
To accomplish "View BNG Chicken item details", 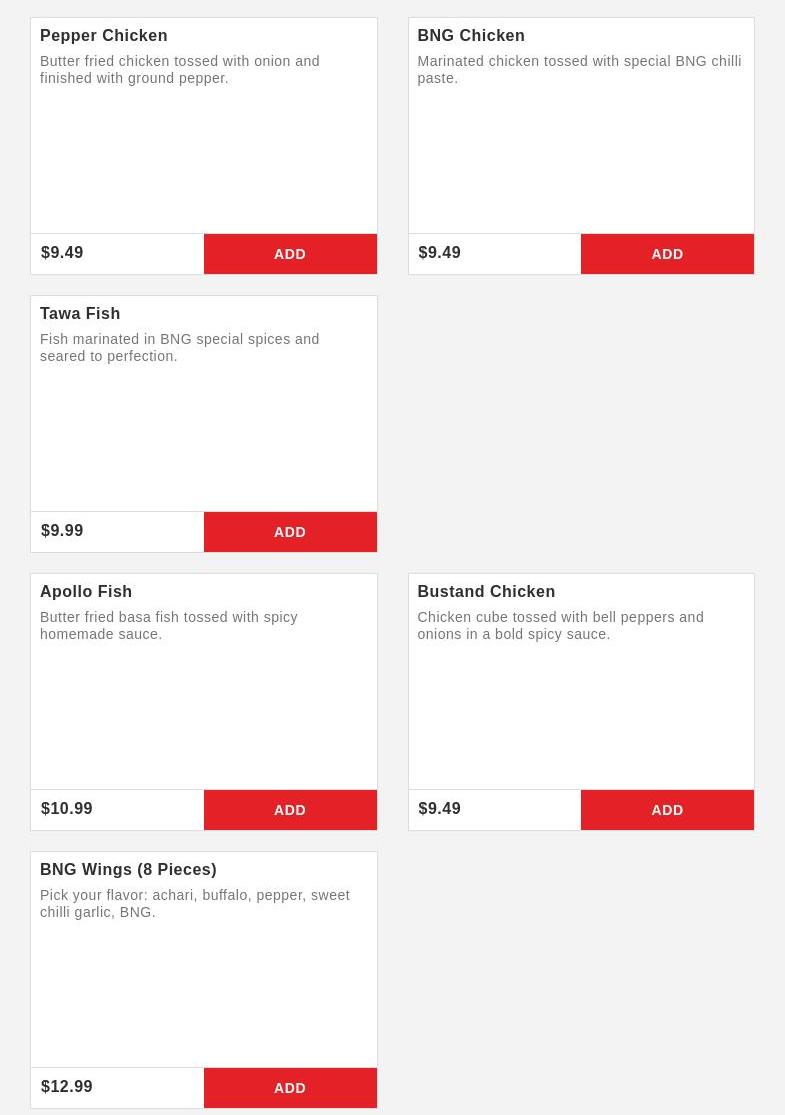I will (471, 36).
